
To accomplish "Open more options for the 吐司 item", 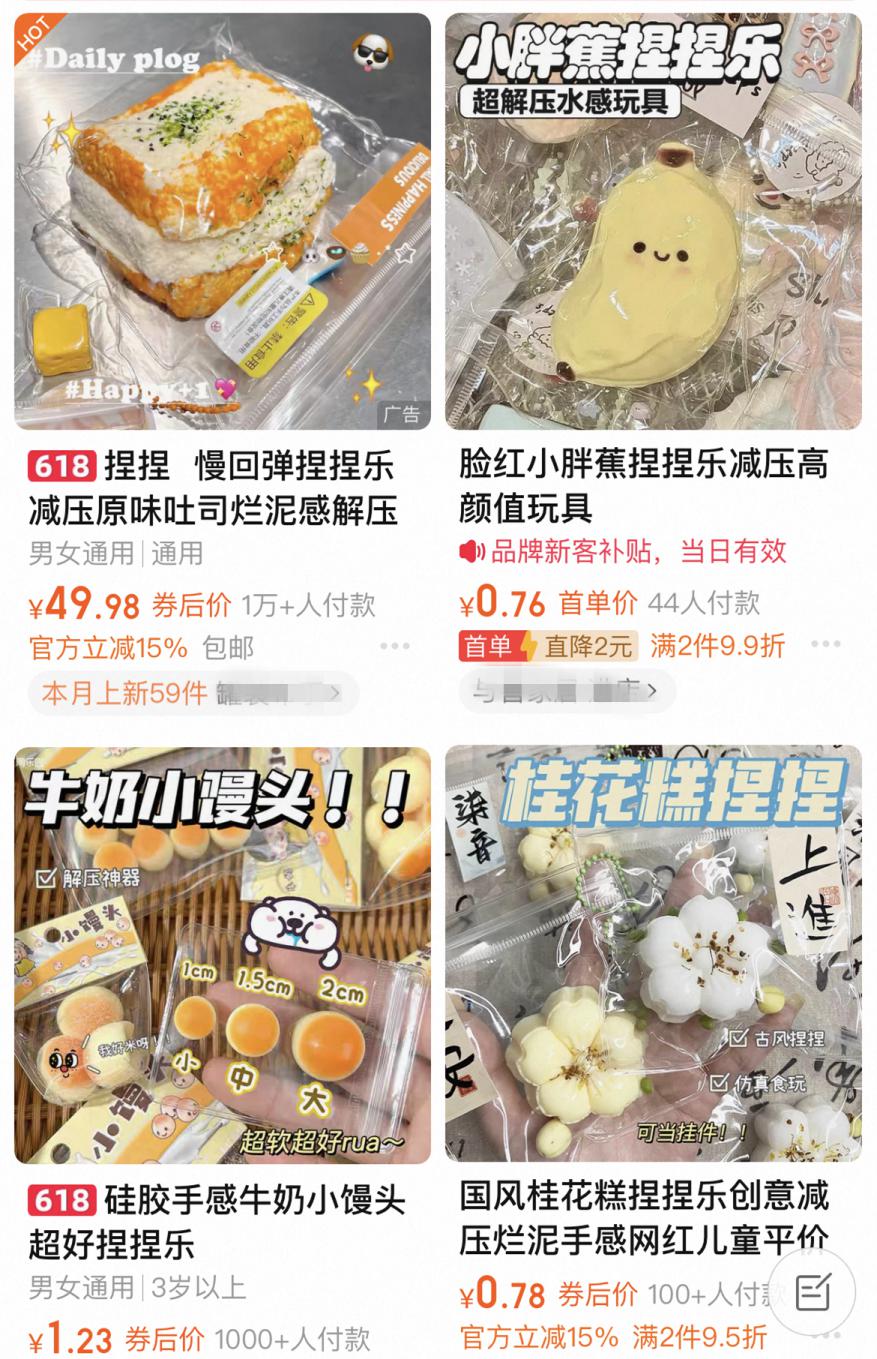I will pyautogui.click(x=395, y=646).
